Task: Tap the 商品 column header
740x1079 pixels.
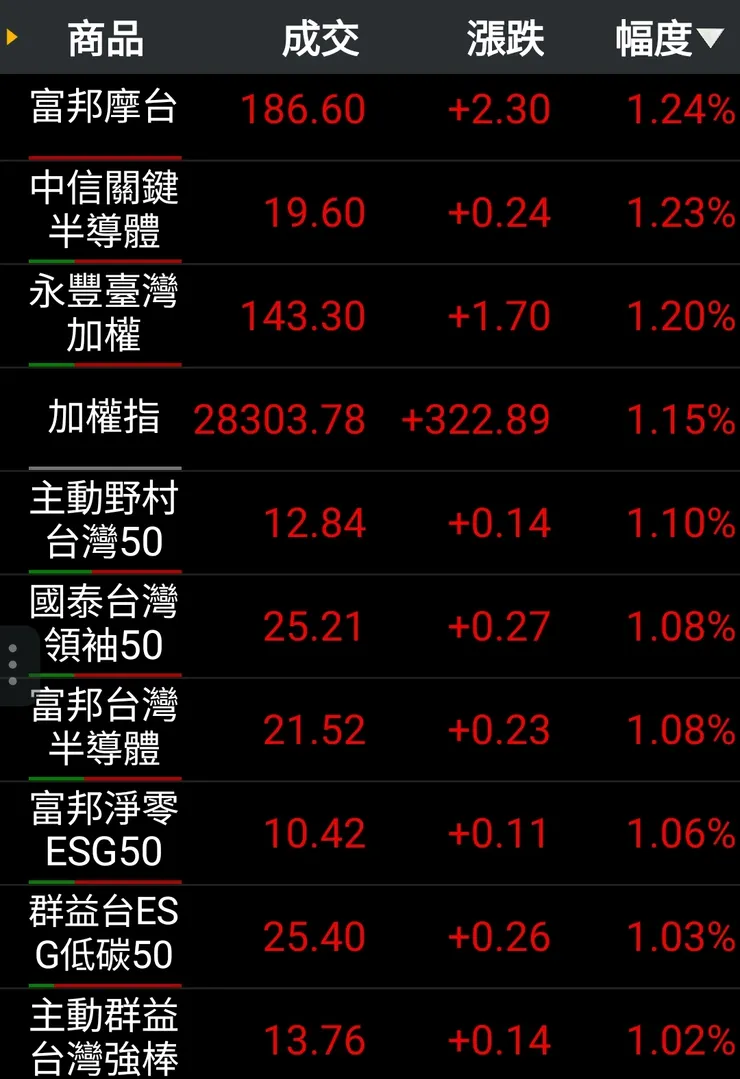Action: [x=105, y=39]
